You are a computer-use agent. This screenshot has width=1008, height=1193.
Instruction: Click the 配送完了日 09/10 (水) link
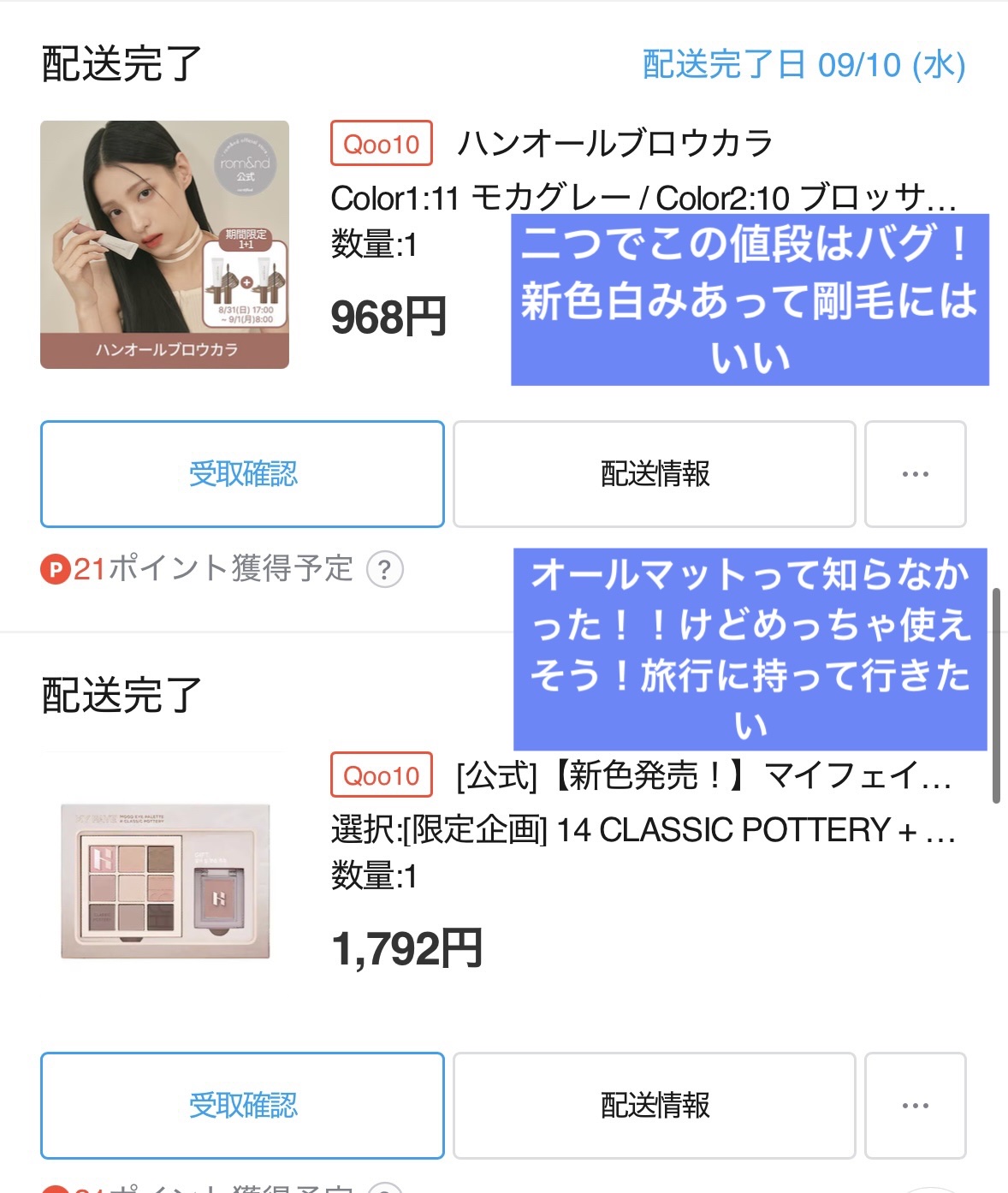coord(807,65)
